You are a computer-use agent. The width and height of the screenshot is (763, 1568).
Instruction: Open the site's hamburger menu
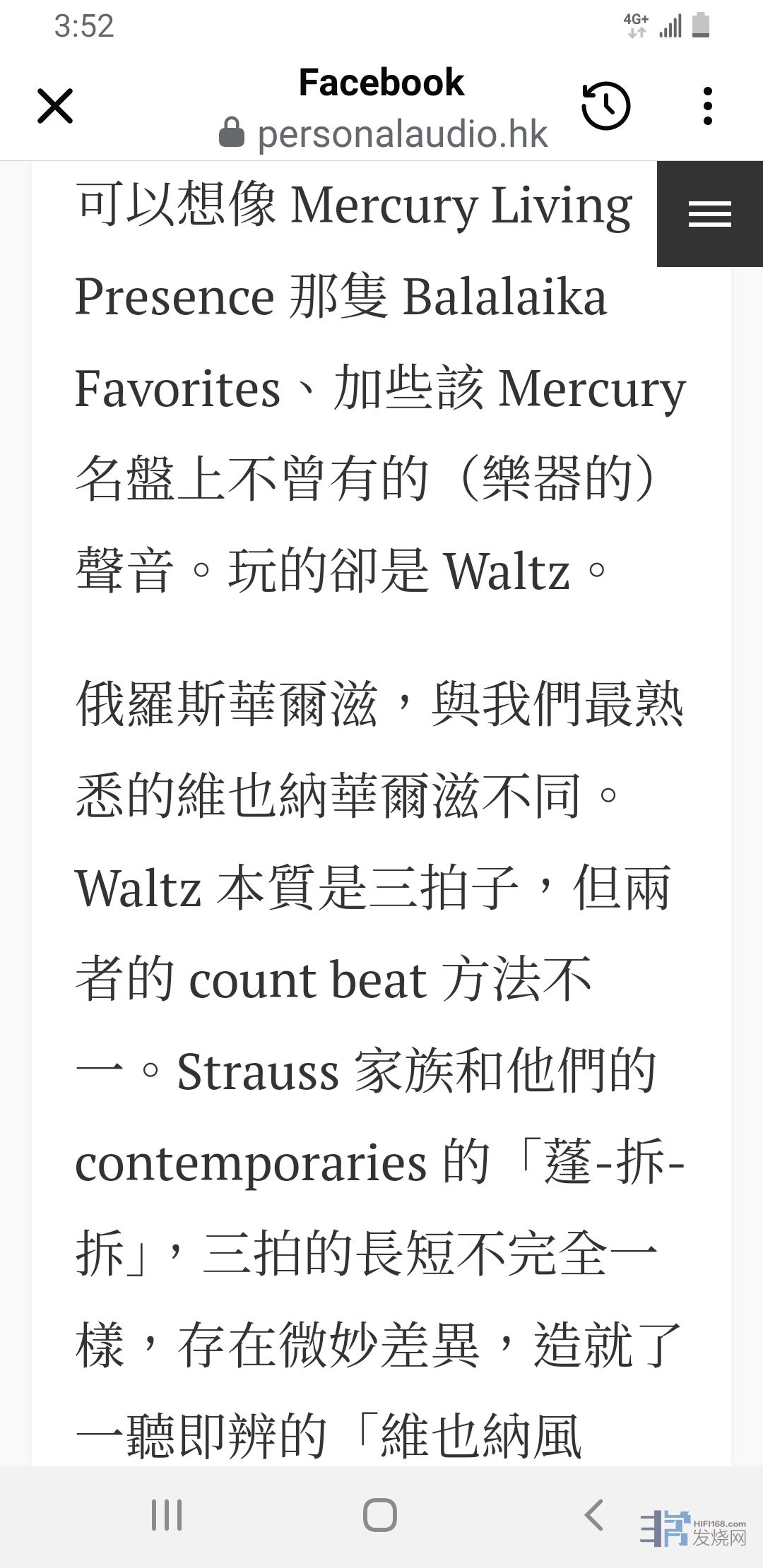709,214
